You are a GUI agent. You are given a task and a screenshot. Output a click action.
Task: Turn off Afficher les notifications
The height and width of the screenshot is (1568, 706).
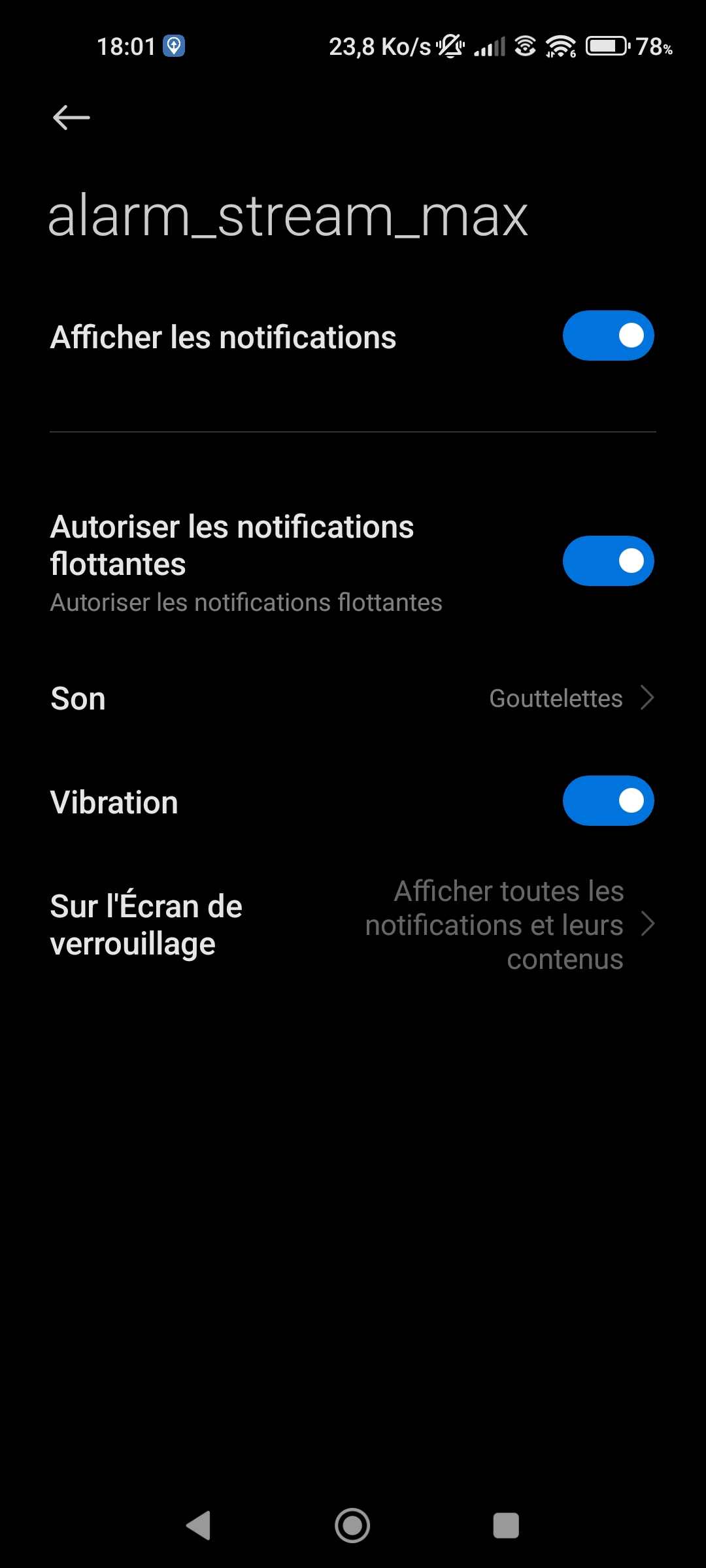[608, 336]
